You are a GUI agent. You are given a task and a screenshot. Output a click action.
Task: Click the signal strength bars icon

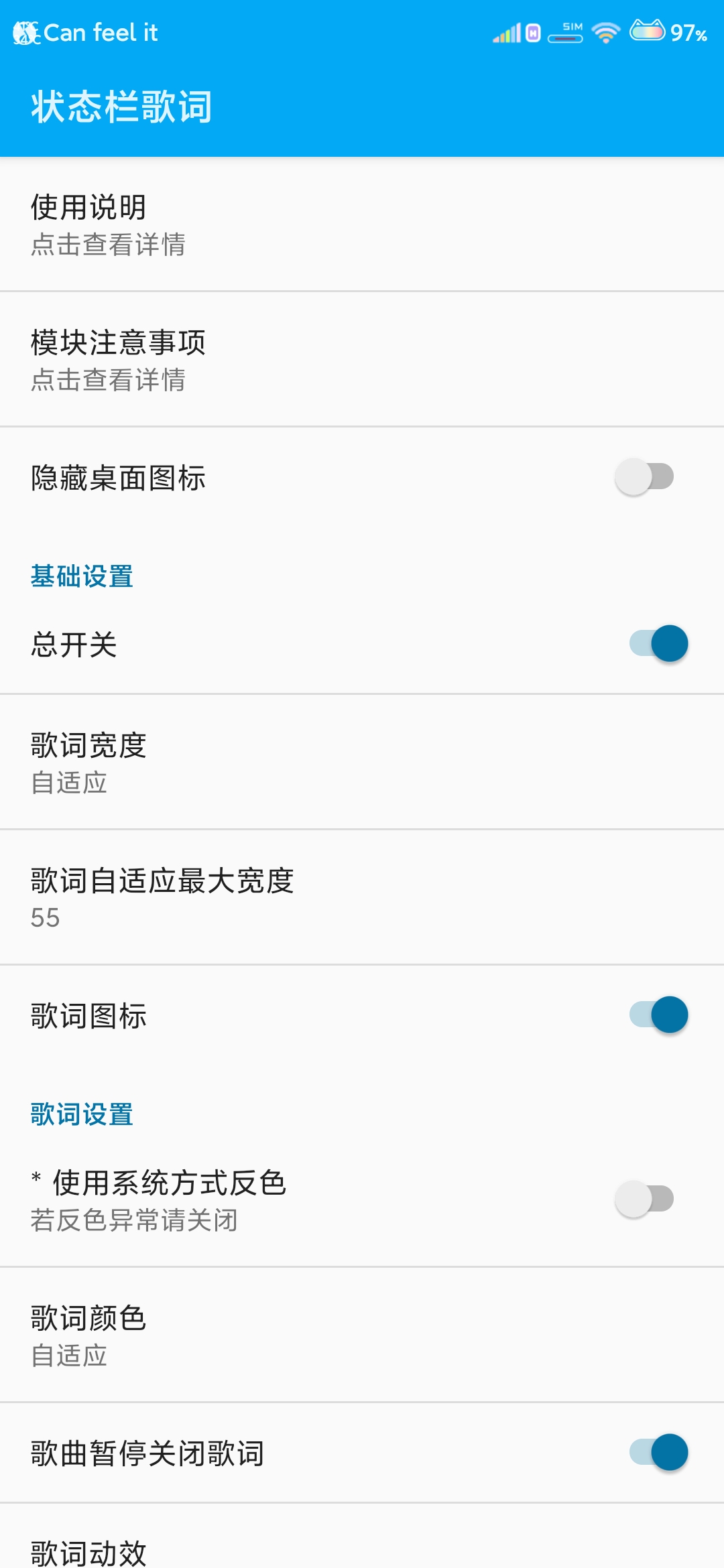508,31
